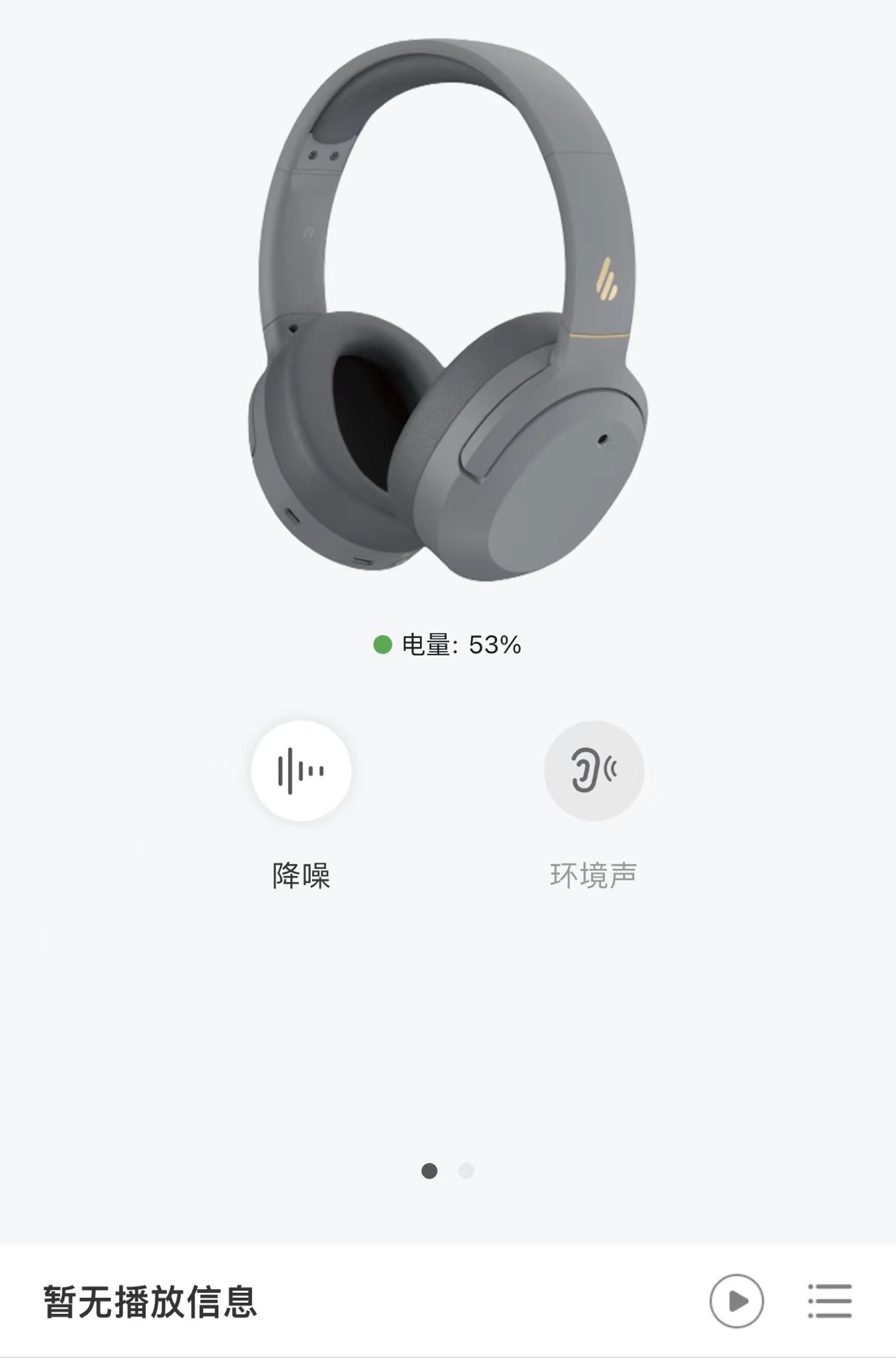Tap the play button in the player bar
The image size is (896, 1361).
tap(736, 1301)
